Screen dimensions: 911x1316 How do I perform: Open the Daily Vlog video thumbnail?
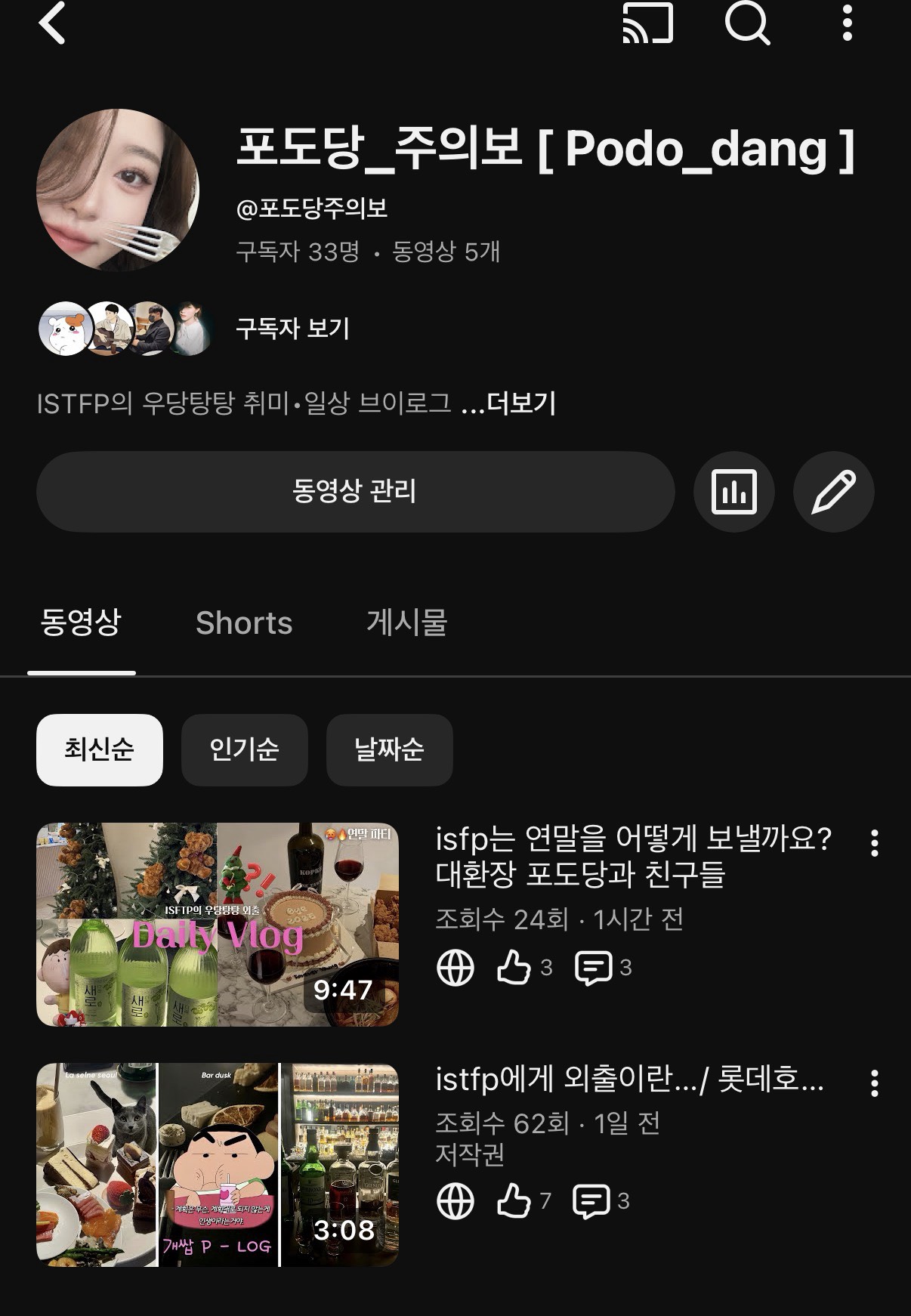[x=218, y=924]
